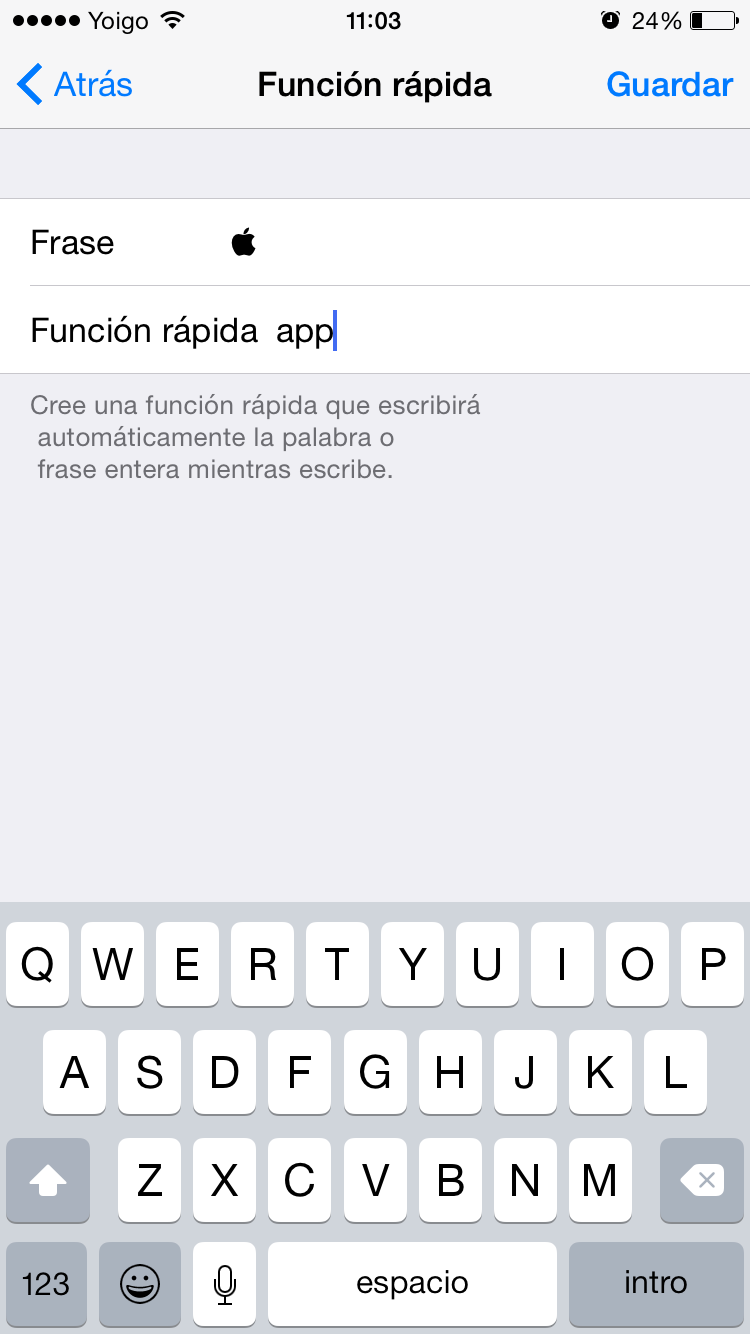Toggle the shift key
This screenshot has width=750, height=1334.
click(x=48, y=1181)
